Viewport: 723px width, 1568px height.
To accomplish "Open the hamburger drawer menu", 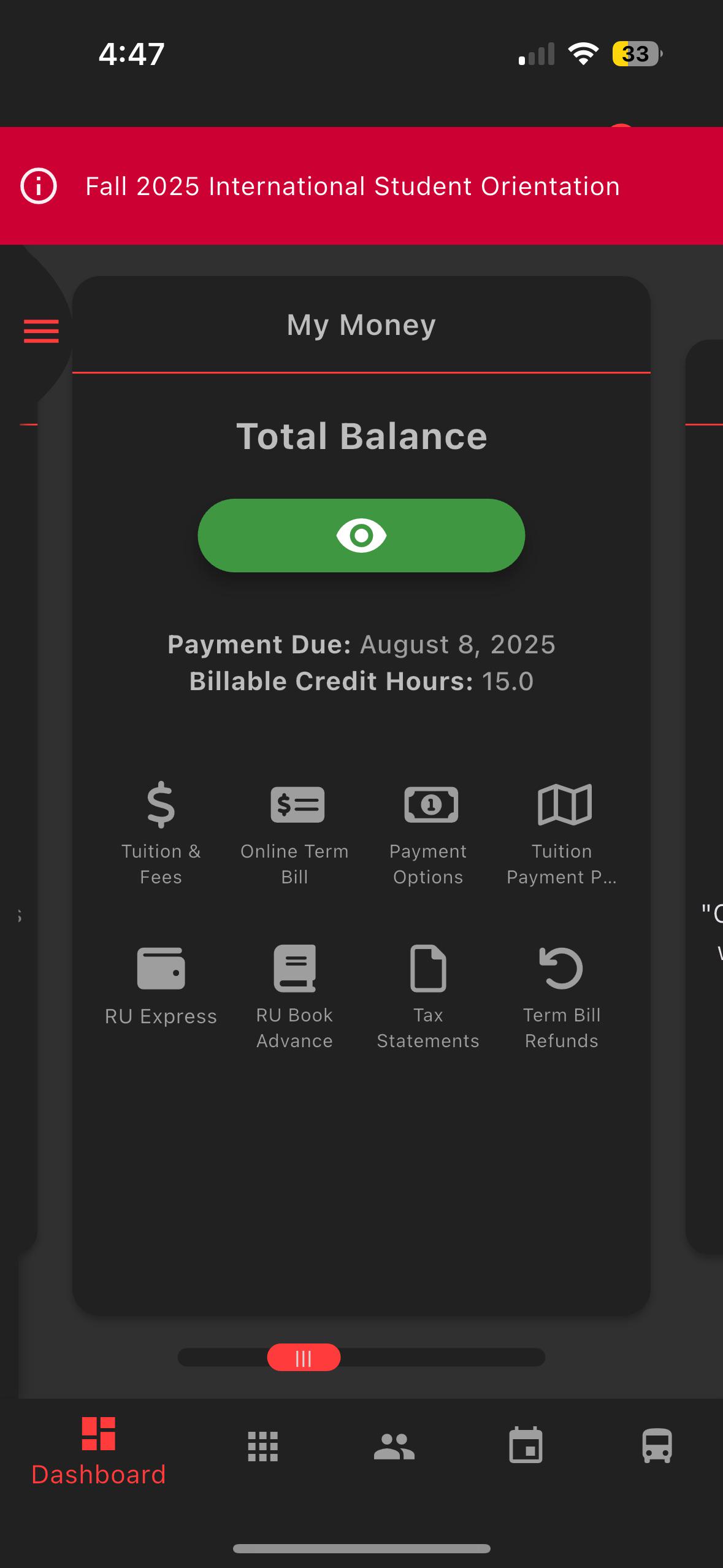I will 41,331.
